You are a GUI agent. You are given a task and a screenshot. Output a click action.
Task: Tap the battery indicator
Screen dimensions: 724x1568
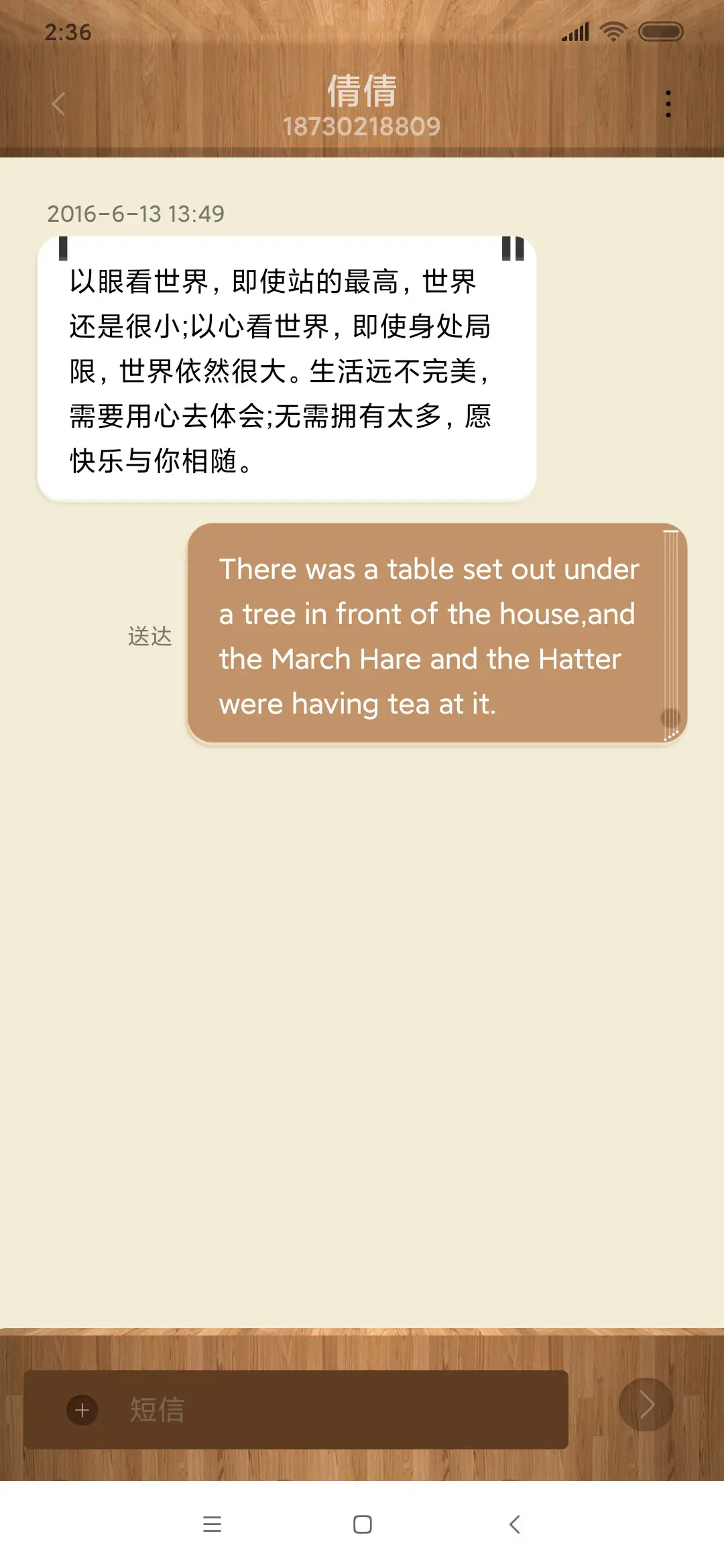pyautogui.click(x=661, y=31)
